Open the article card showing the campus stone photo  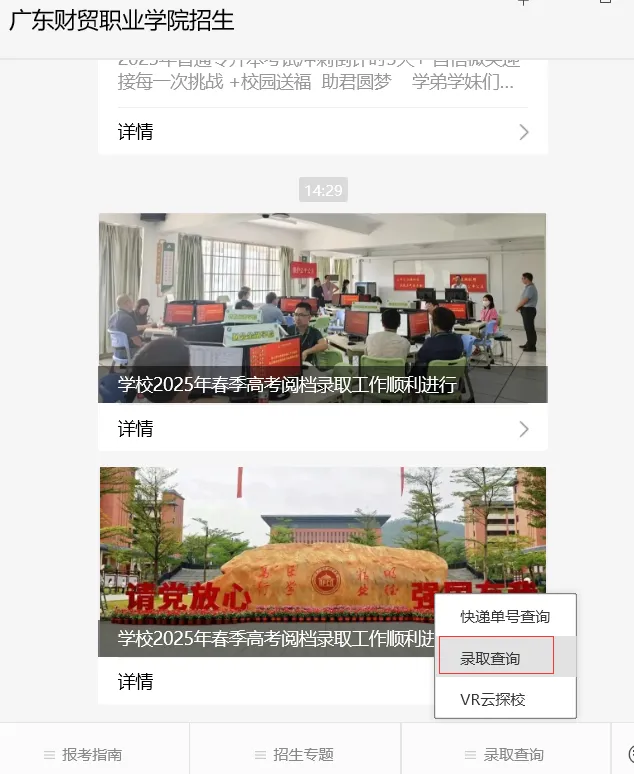tap(270, 560)
